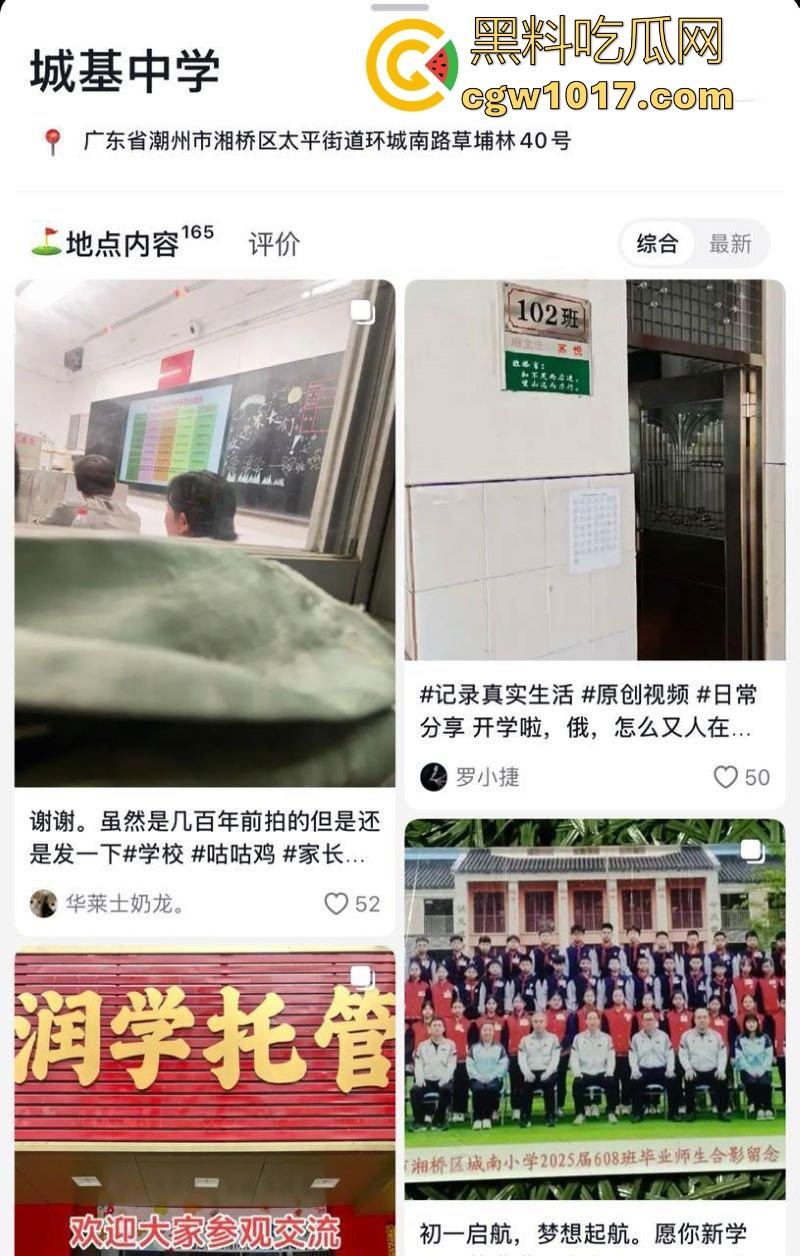800x1256 pixels.
Task: Switch to the 评价 tab
Action: pyautogui.click(x=274, y=244)
